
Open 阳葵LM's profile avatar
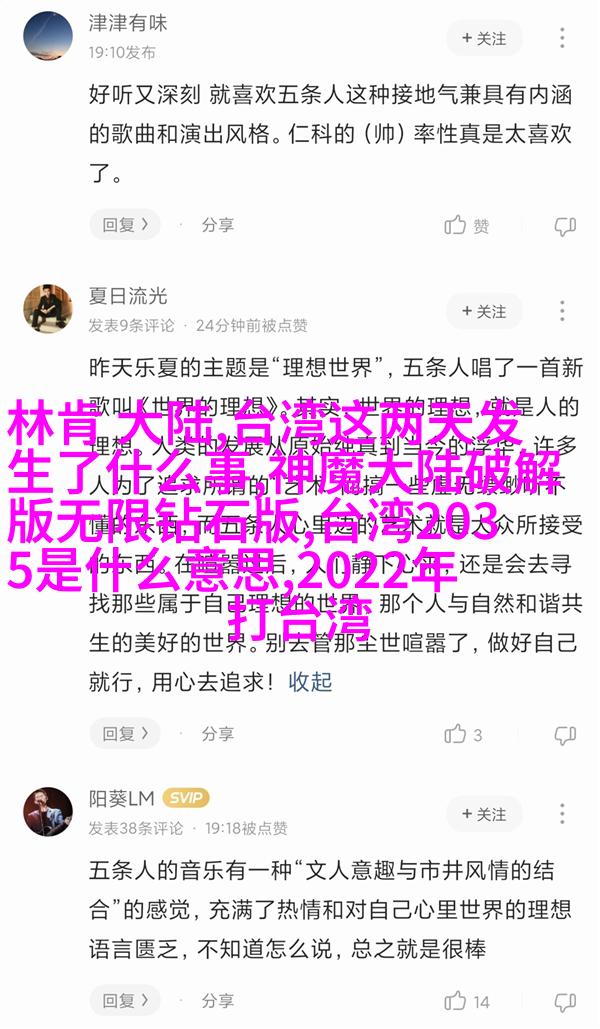click(x=48, y=812)
